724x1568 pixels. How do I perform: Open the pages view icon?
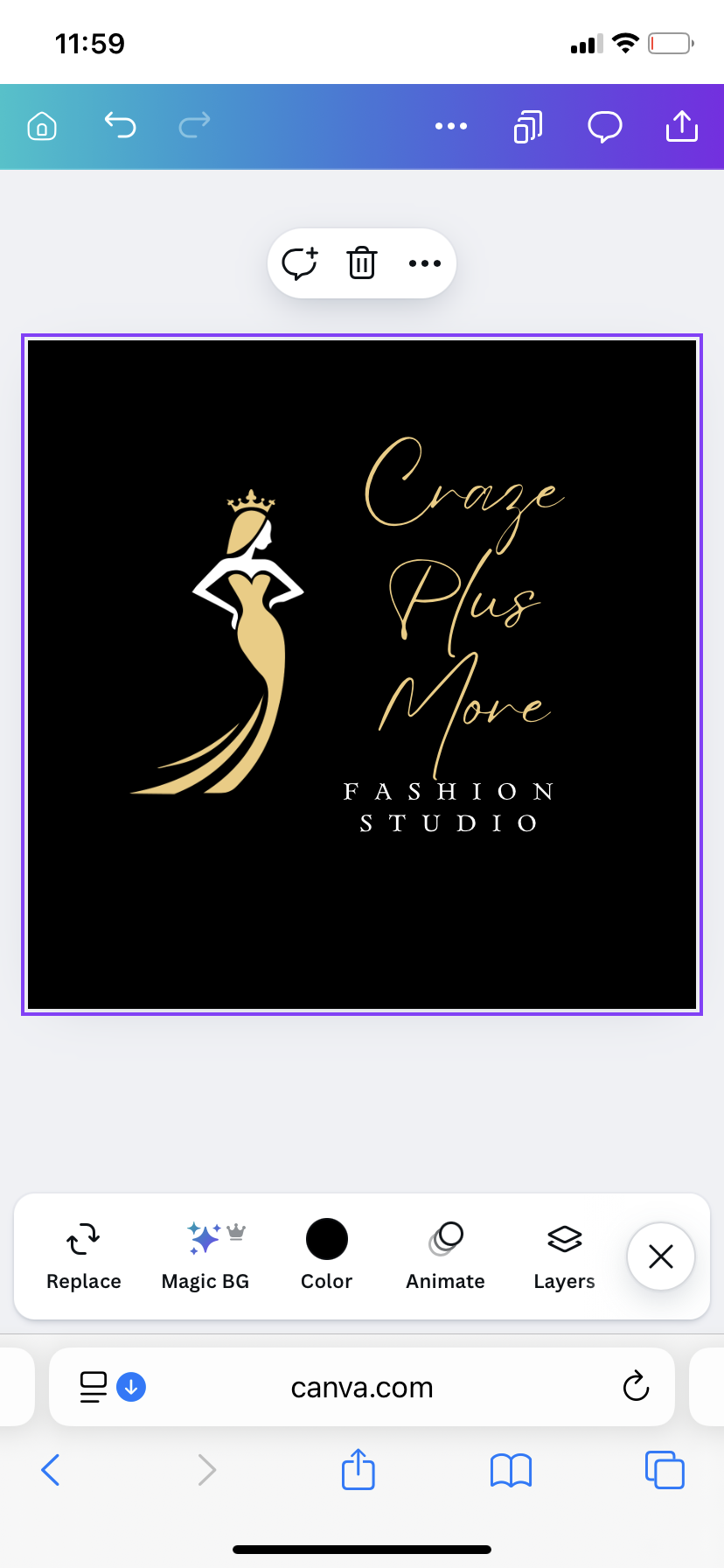528,127
